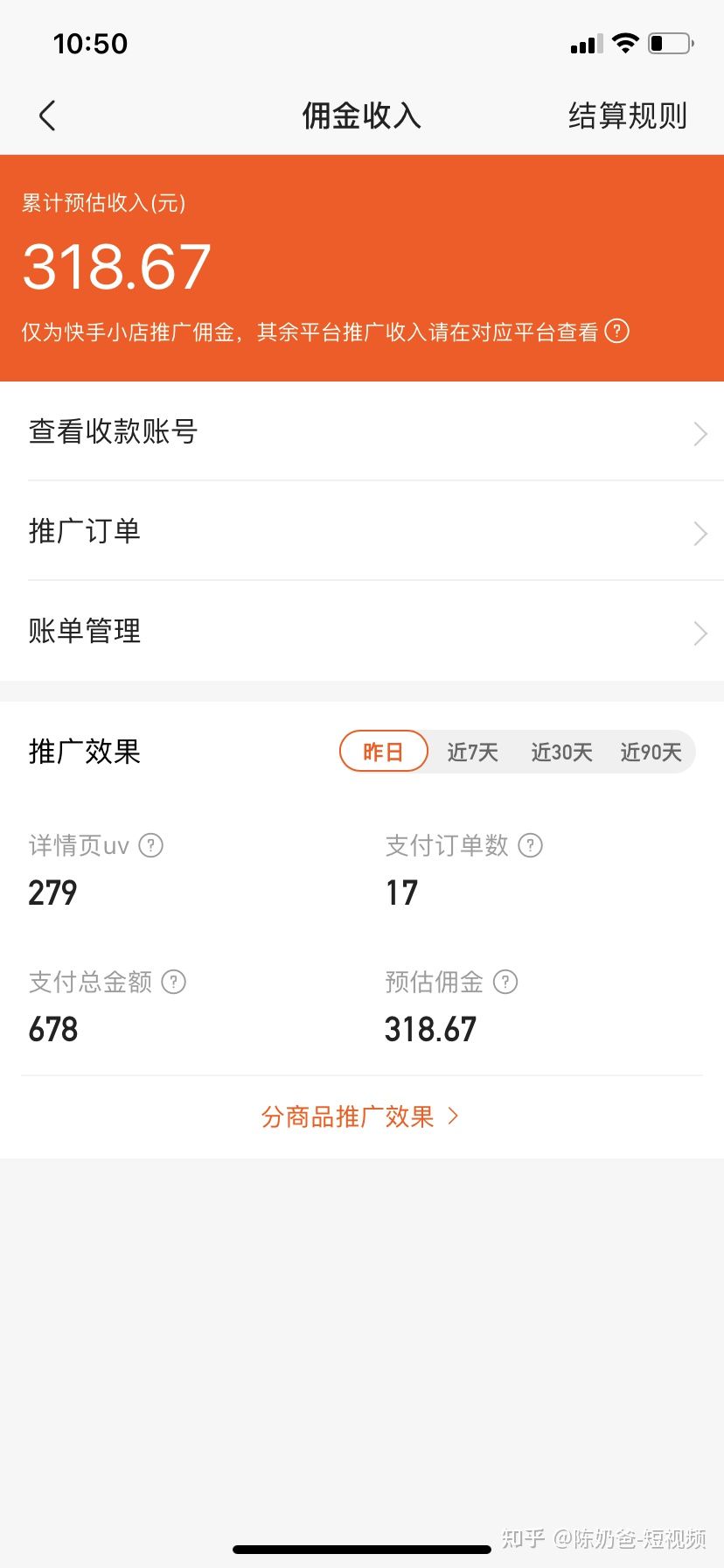Switch the filter to 近7天
Viewport: 724px width, 1568px height.
(472, 752)
